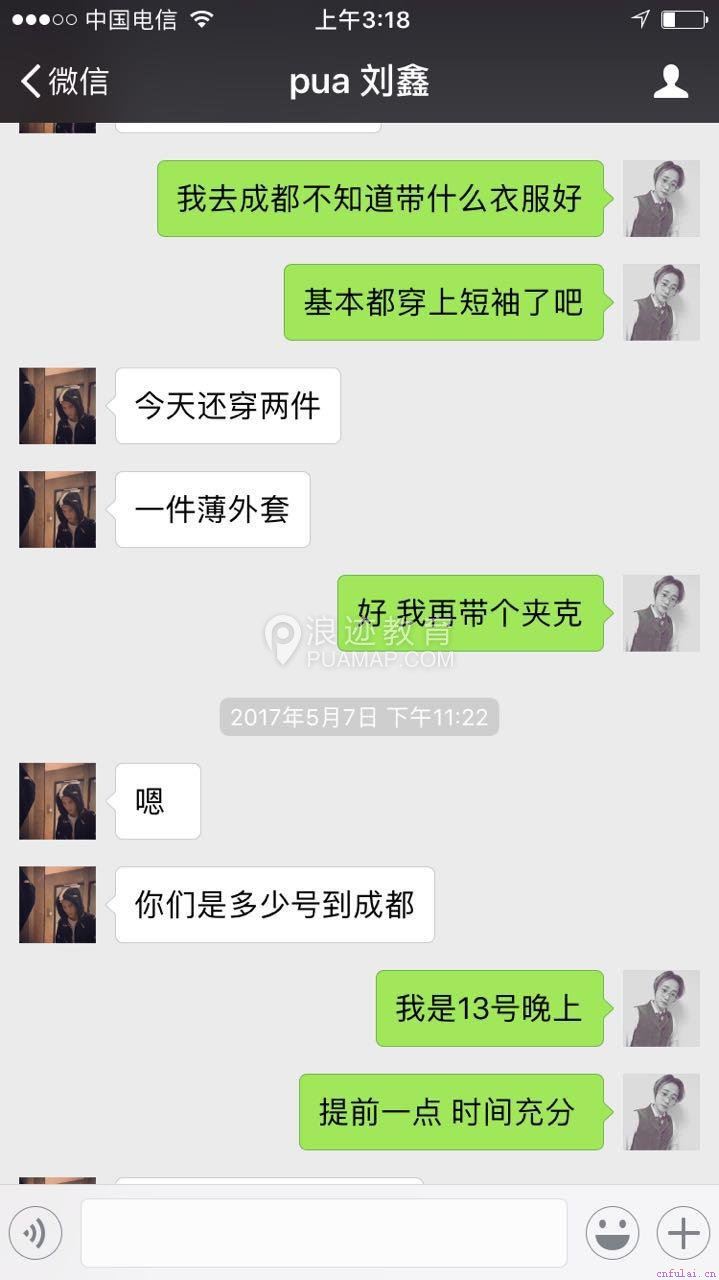Viewport: 719px width, 1280px height.
Task: Open the emoji sticker panel
Action: [612, 1233]
